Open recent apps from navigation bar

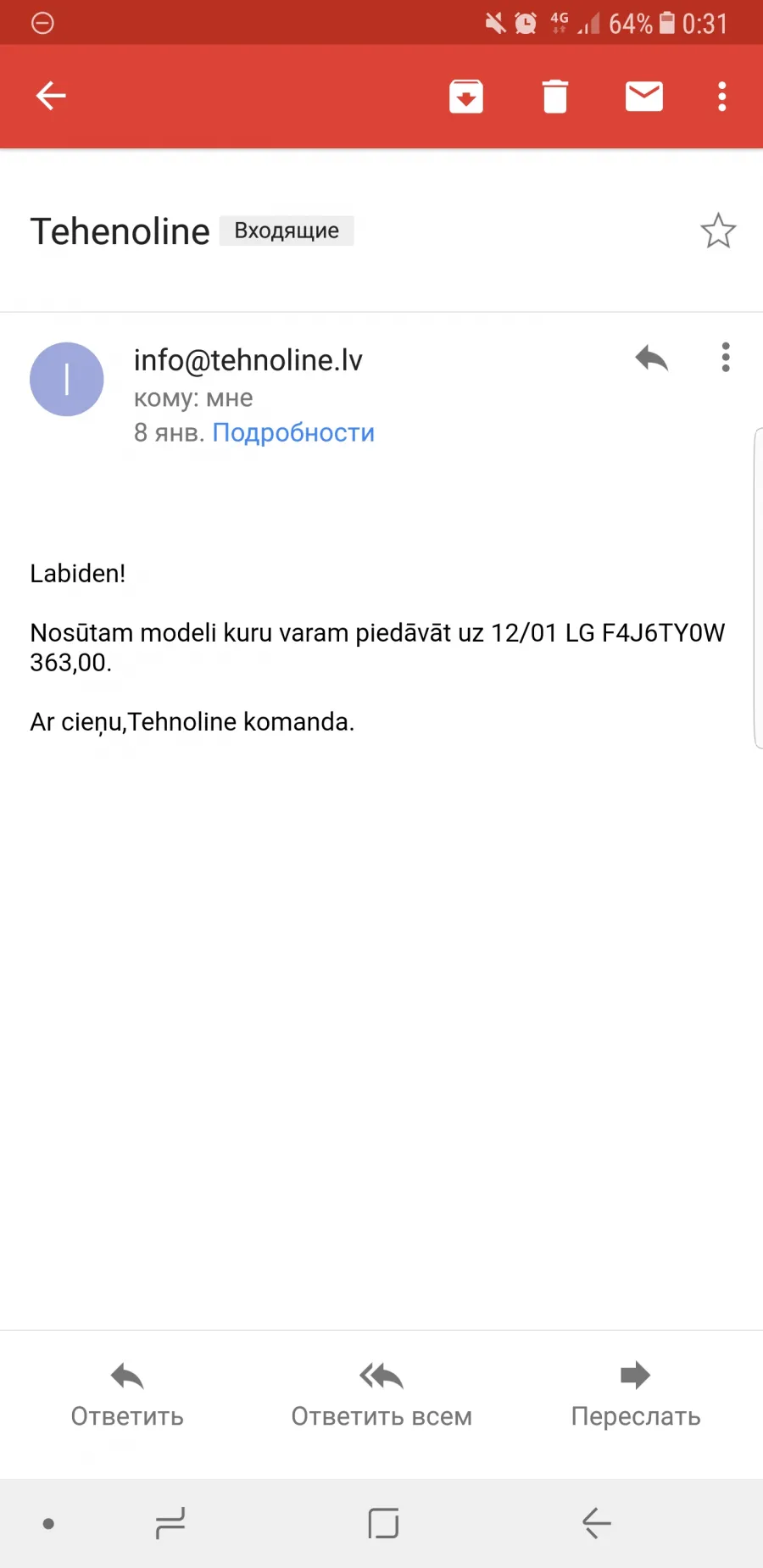click(x=170, y=1523)
